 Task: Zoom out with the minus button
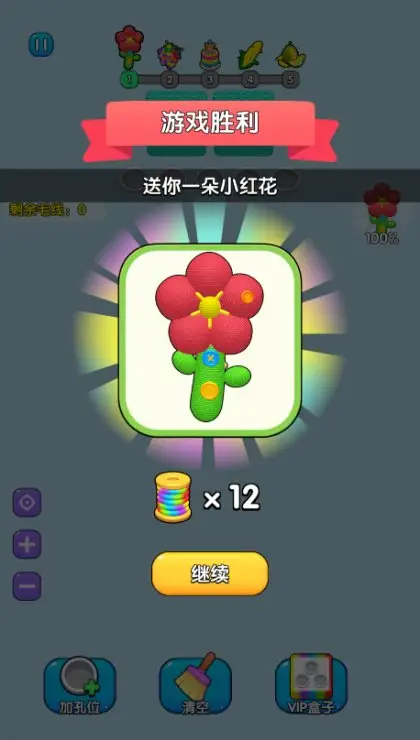pyautogui.click(x=27, y=586)
